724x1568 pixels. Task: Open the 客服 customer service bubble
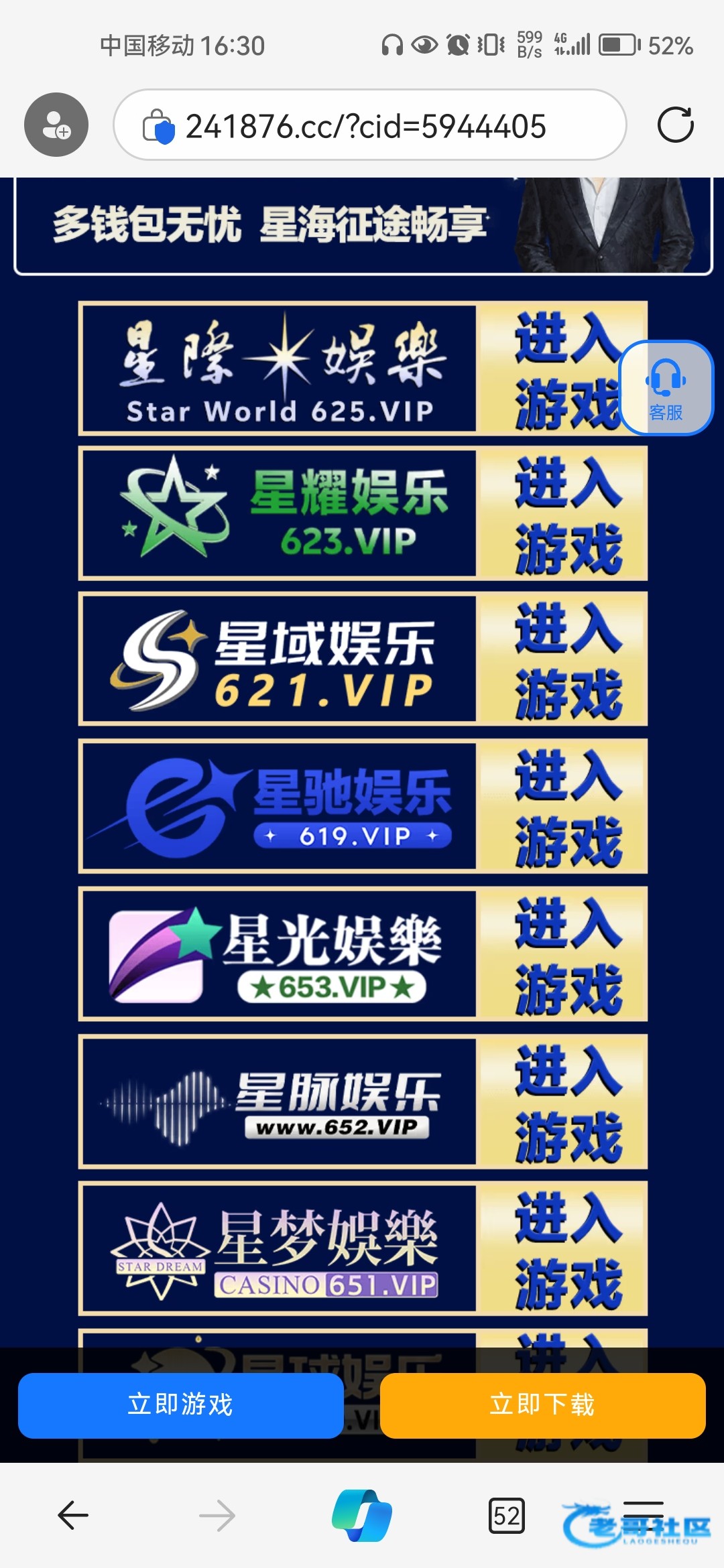pyautogui.click(x=666, y=388)
